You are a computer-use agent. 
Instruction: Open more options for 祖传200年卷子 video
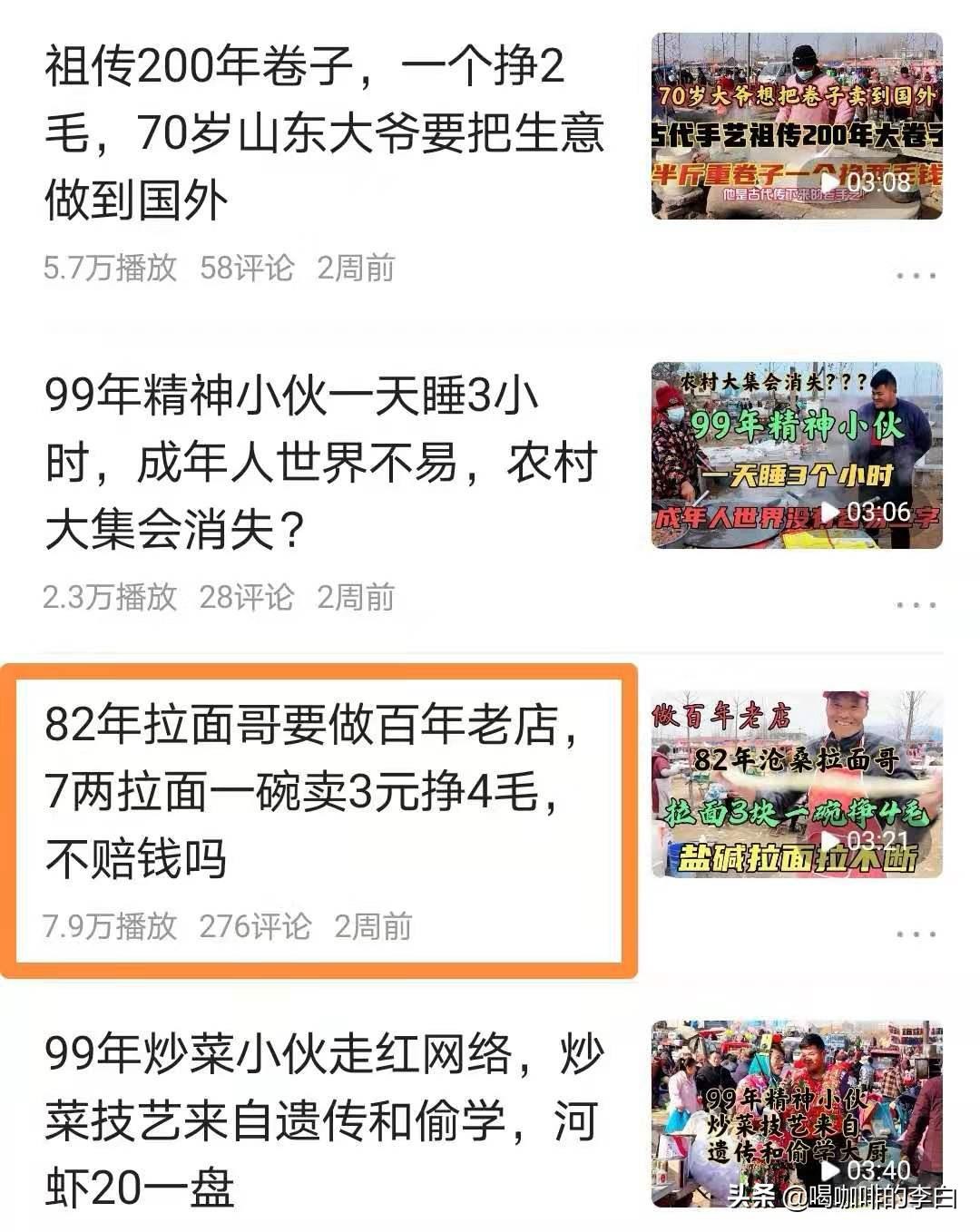coord(916,275)
